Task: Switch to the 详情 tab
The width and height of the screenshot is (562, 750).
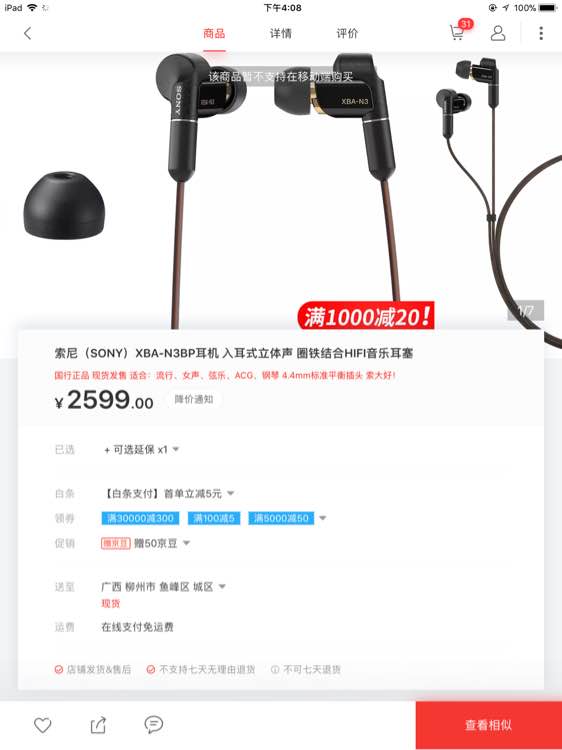Action: point(280,33)
